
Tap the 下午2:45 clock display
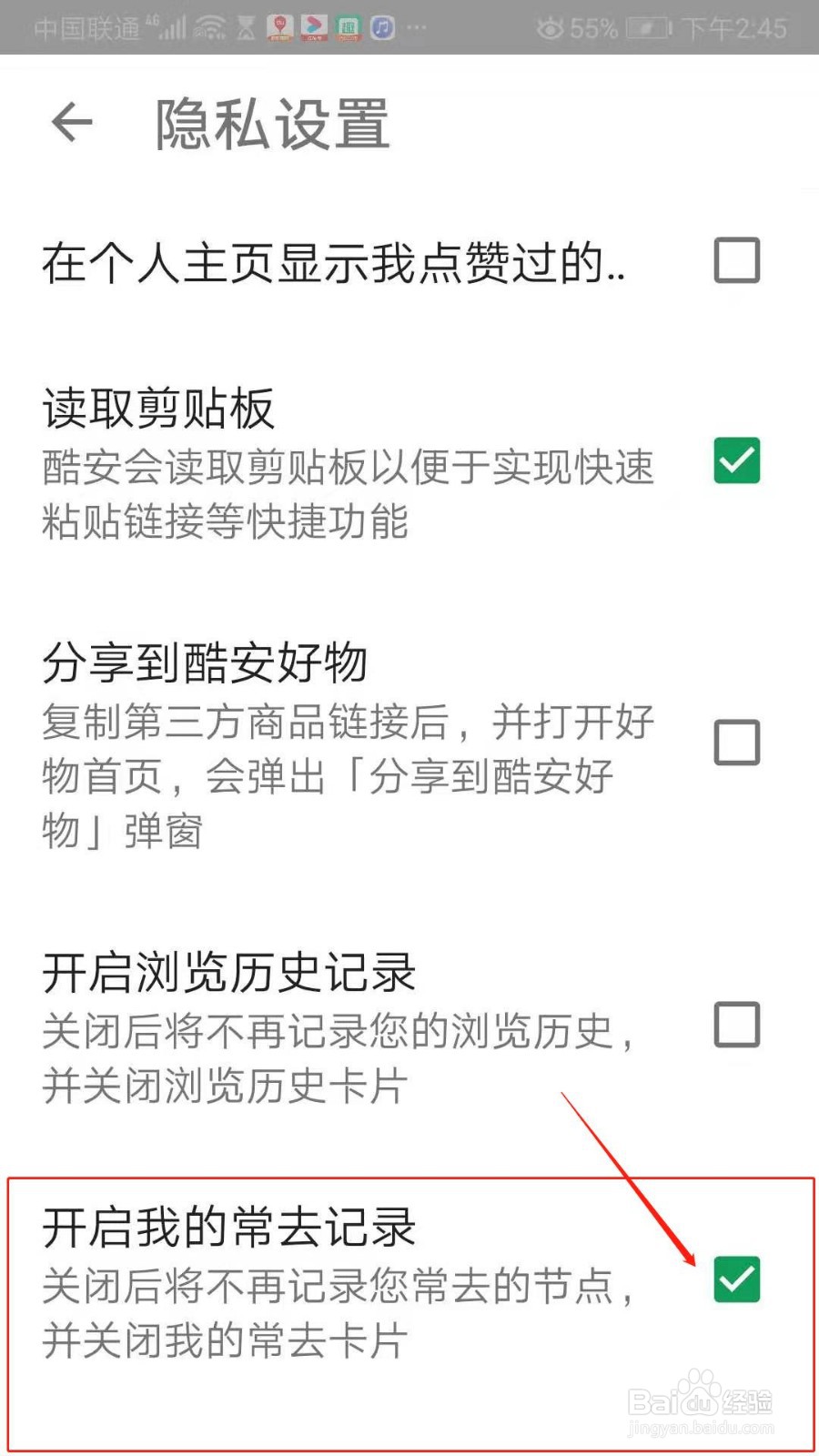[x=735, y=27]
